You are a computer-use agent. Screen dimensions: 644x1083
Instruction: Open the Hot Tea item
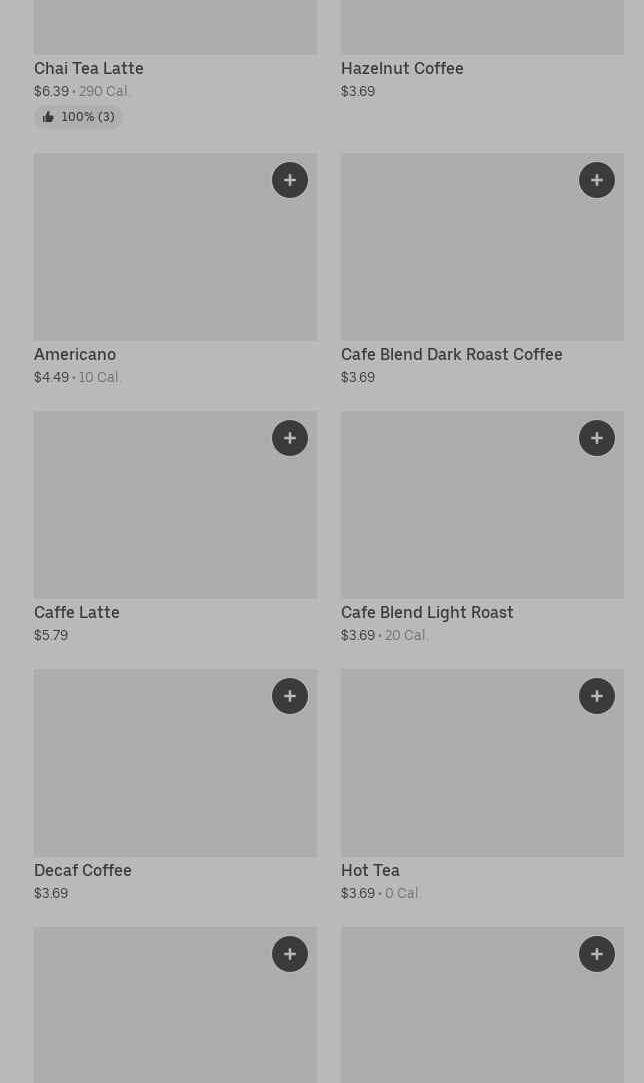click(460, 775)
